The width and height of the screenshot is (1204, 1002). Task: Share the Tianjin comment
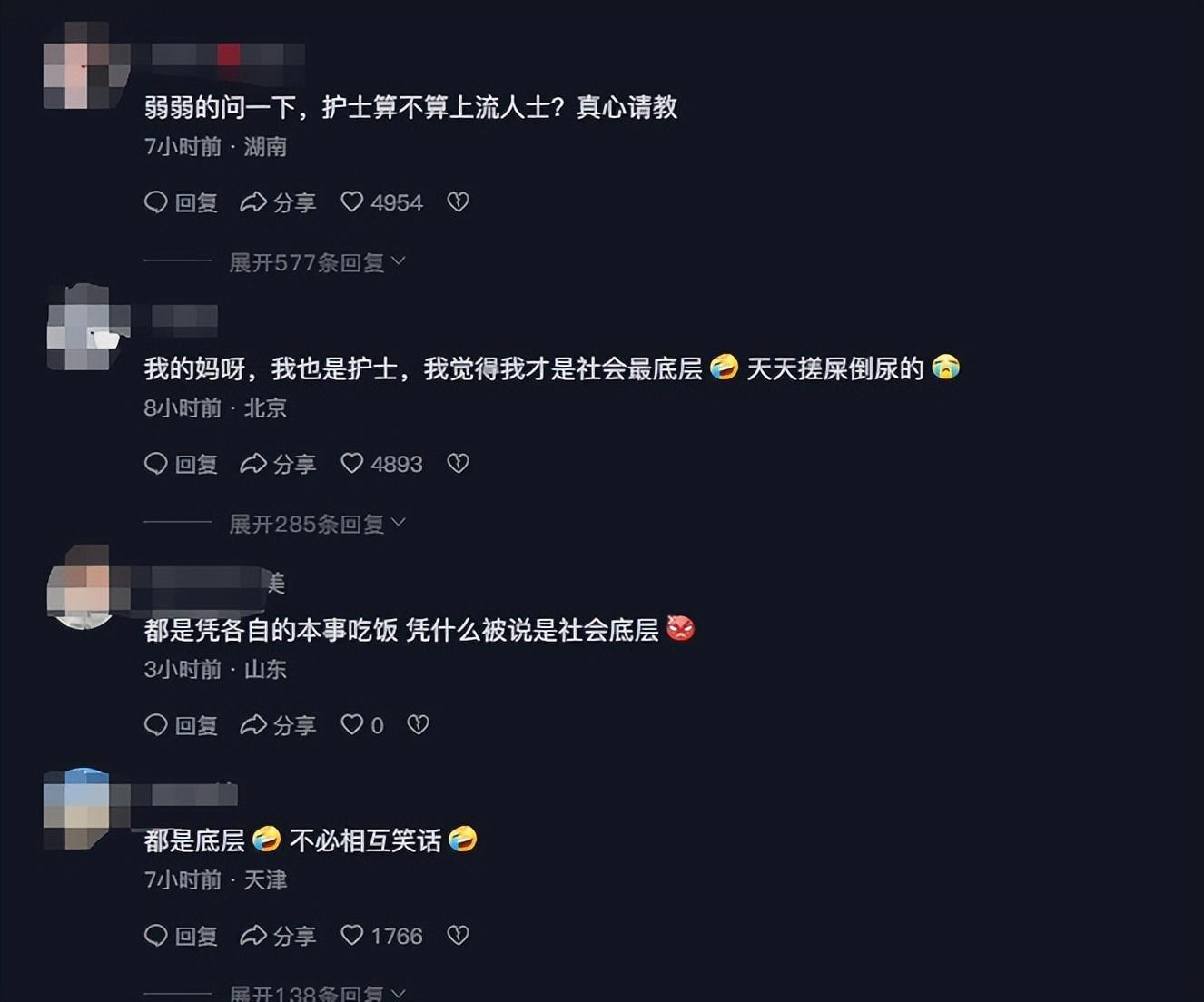point(277,936)
